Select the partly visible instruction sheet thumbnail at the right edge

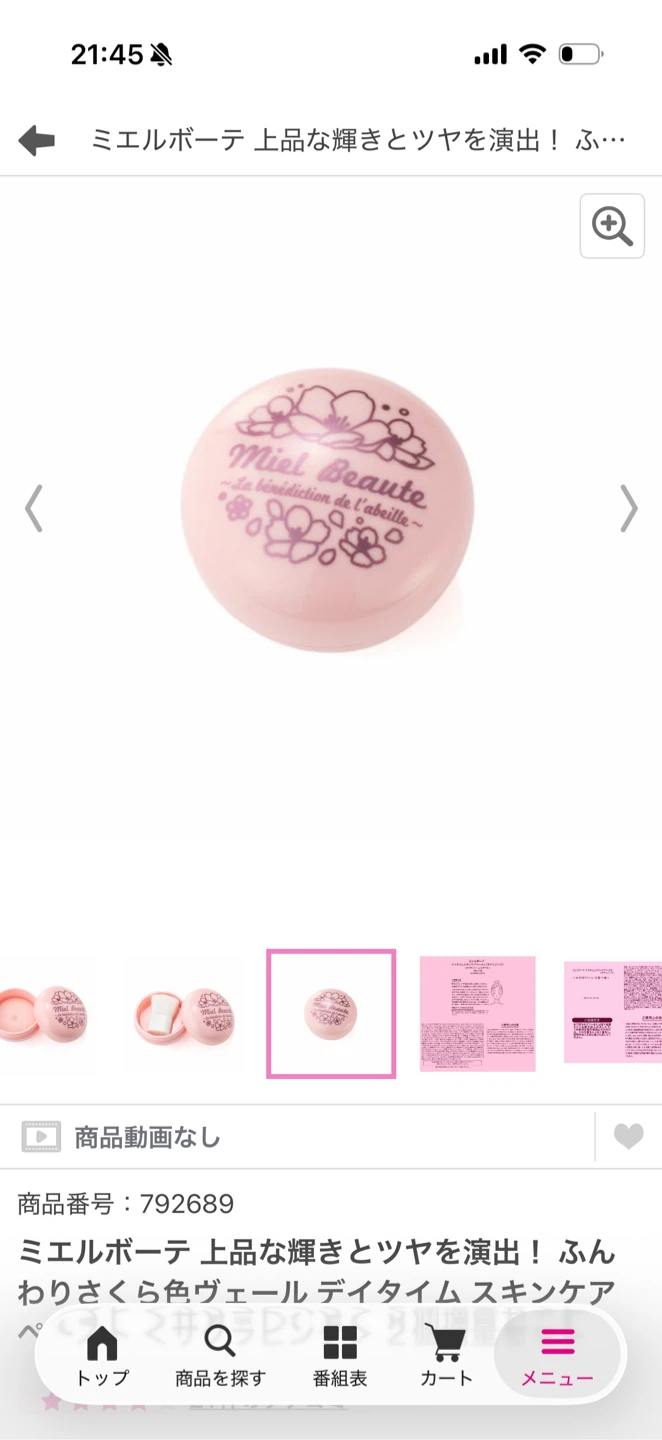tap(612, 1014)
